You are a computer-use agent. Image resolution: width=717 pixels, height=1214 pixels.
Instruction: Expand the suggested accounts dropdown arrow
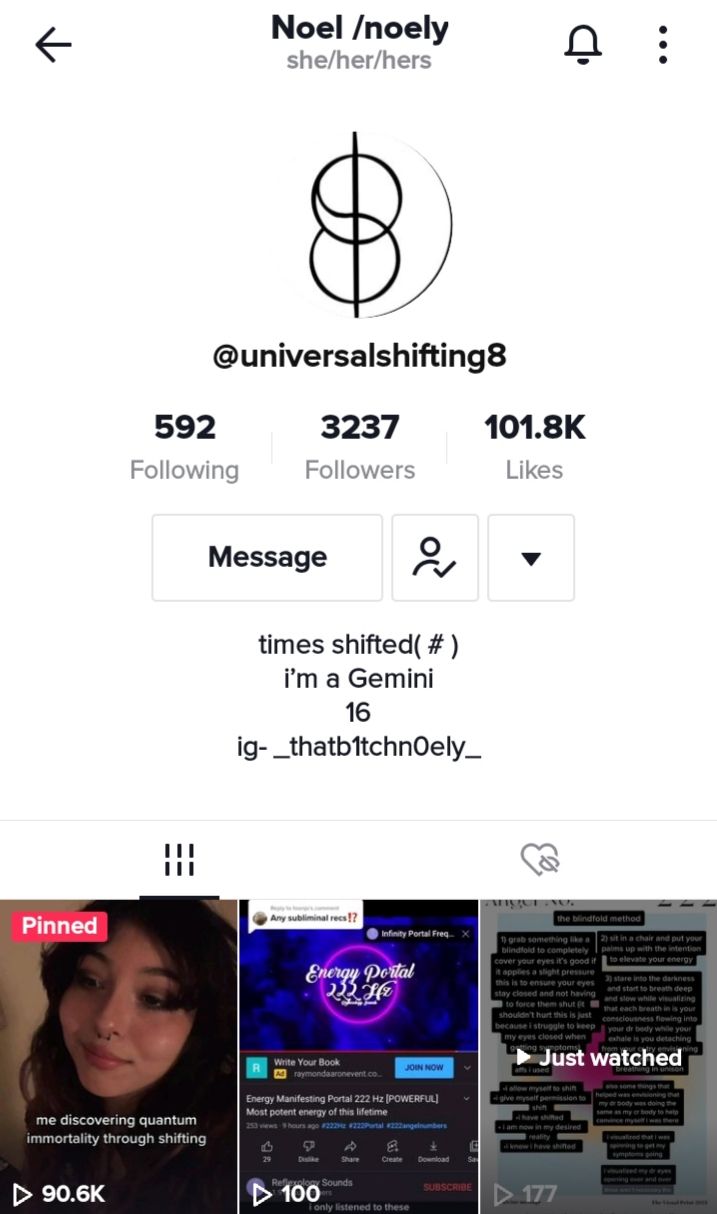click(531, 557)
